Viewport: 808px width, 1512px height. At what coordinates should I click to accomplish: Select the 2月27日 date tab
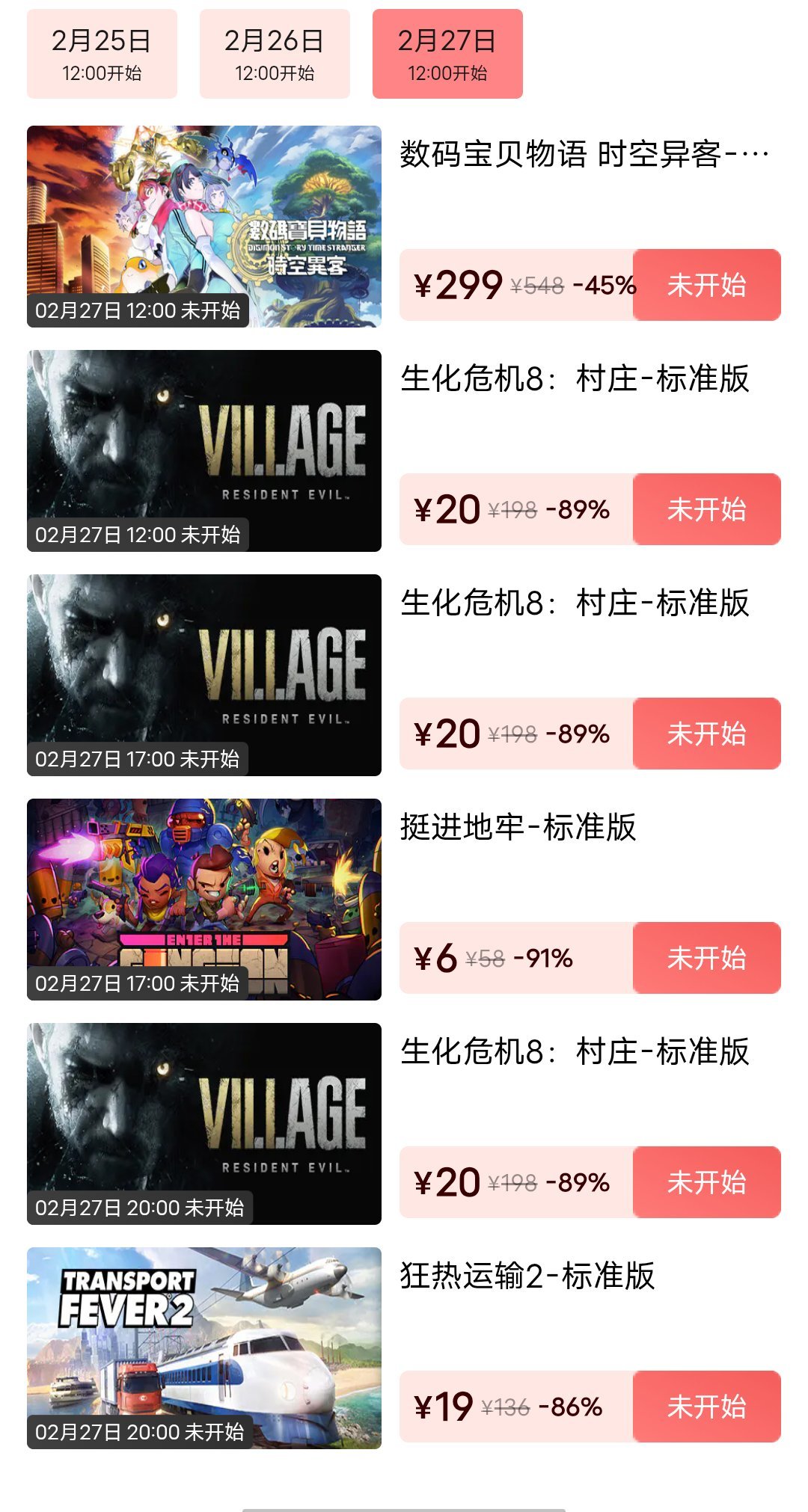click(x=447, y=54)
